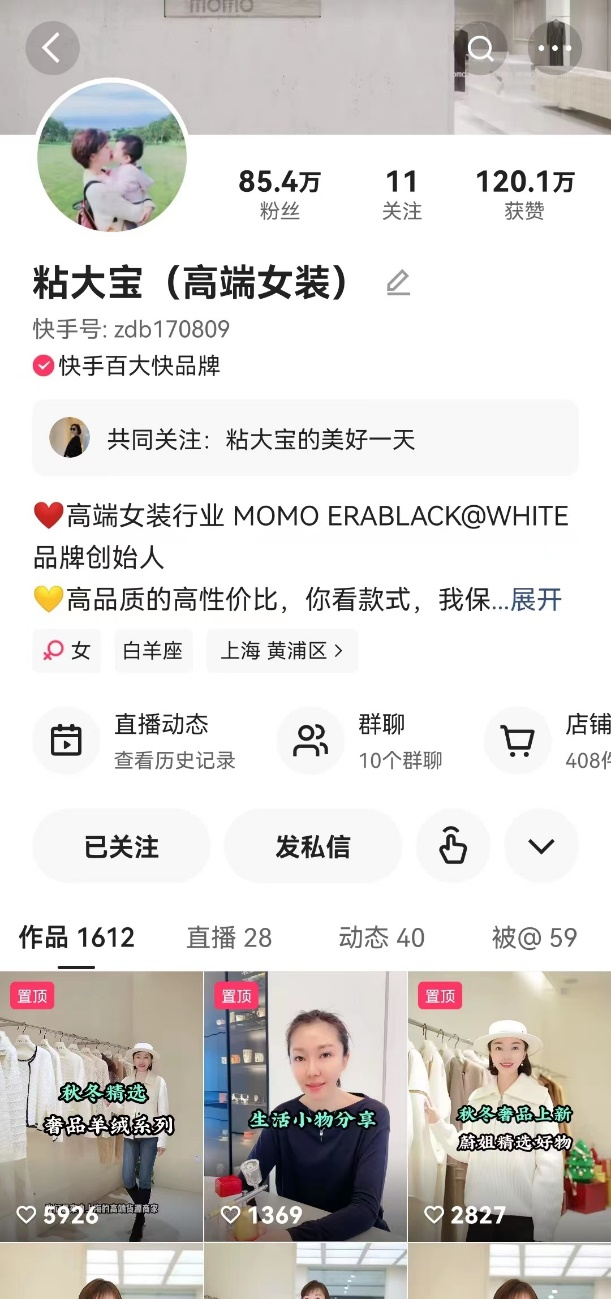The height and width of the screenshot is (1299, 611).
Task: Open 直播动态 live history
Action: 140,740
